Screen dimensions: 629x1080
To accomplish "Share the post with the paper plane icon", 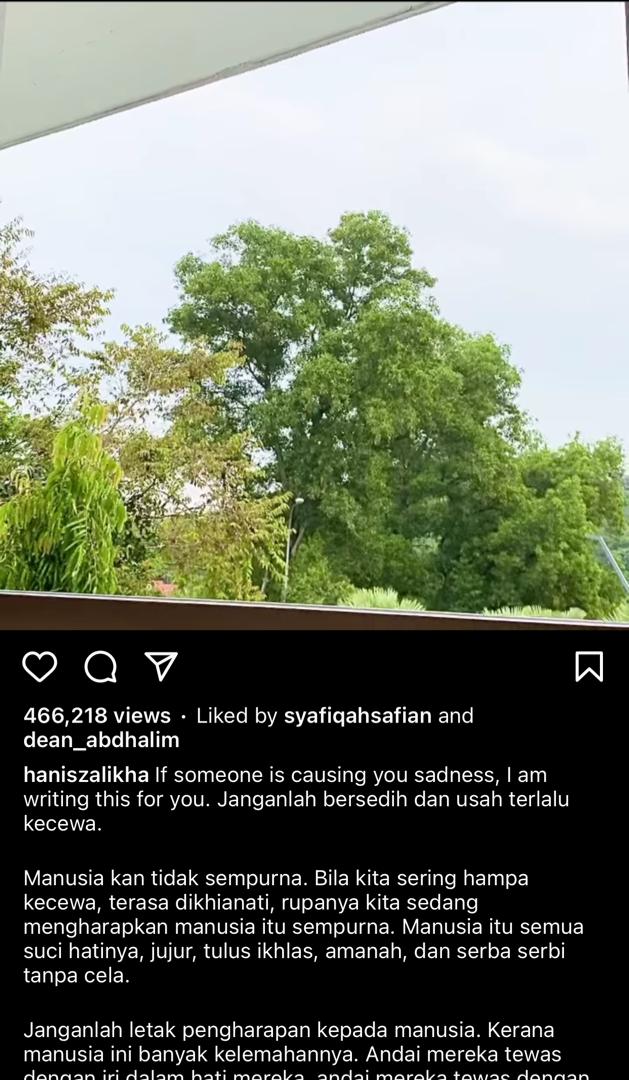I will (161, 666).
